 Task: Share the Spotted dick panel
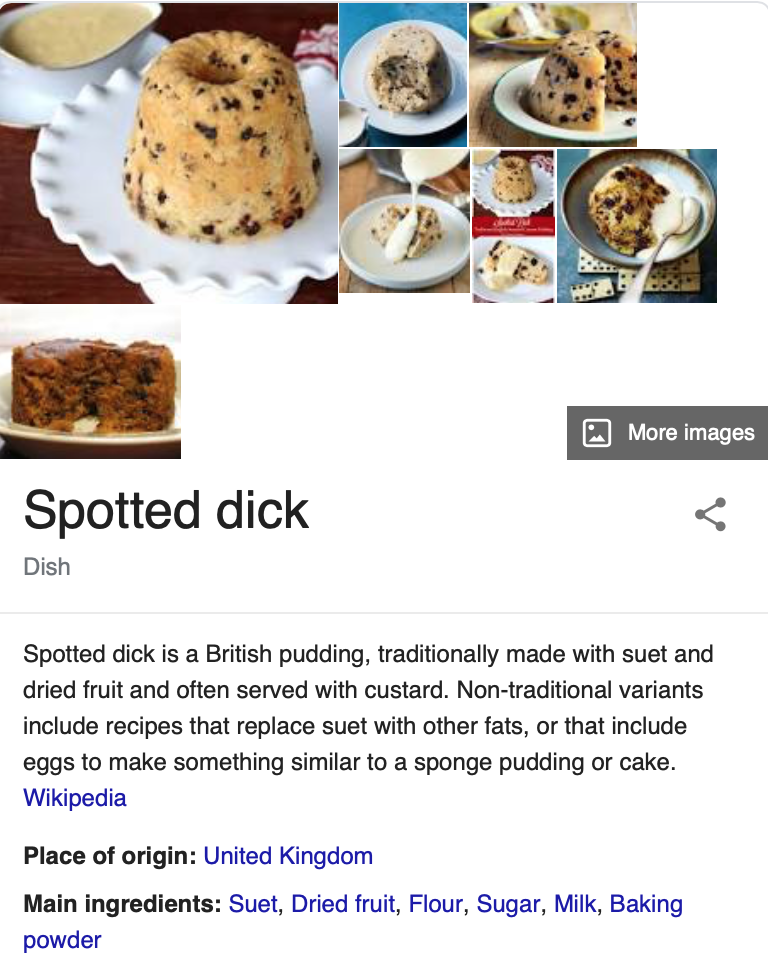(x=710, y=514)
